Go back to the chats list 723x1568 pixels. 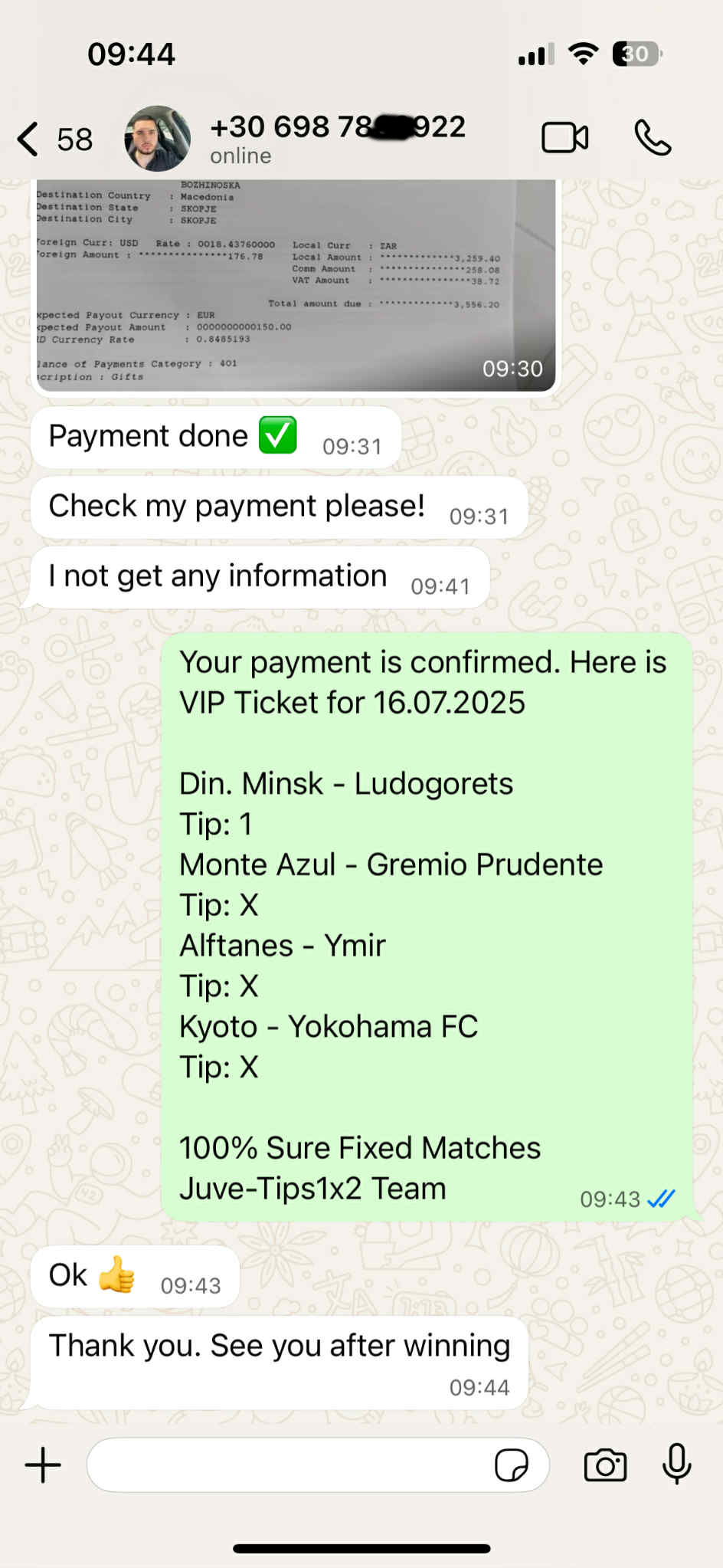tap(29, 139)
